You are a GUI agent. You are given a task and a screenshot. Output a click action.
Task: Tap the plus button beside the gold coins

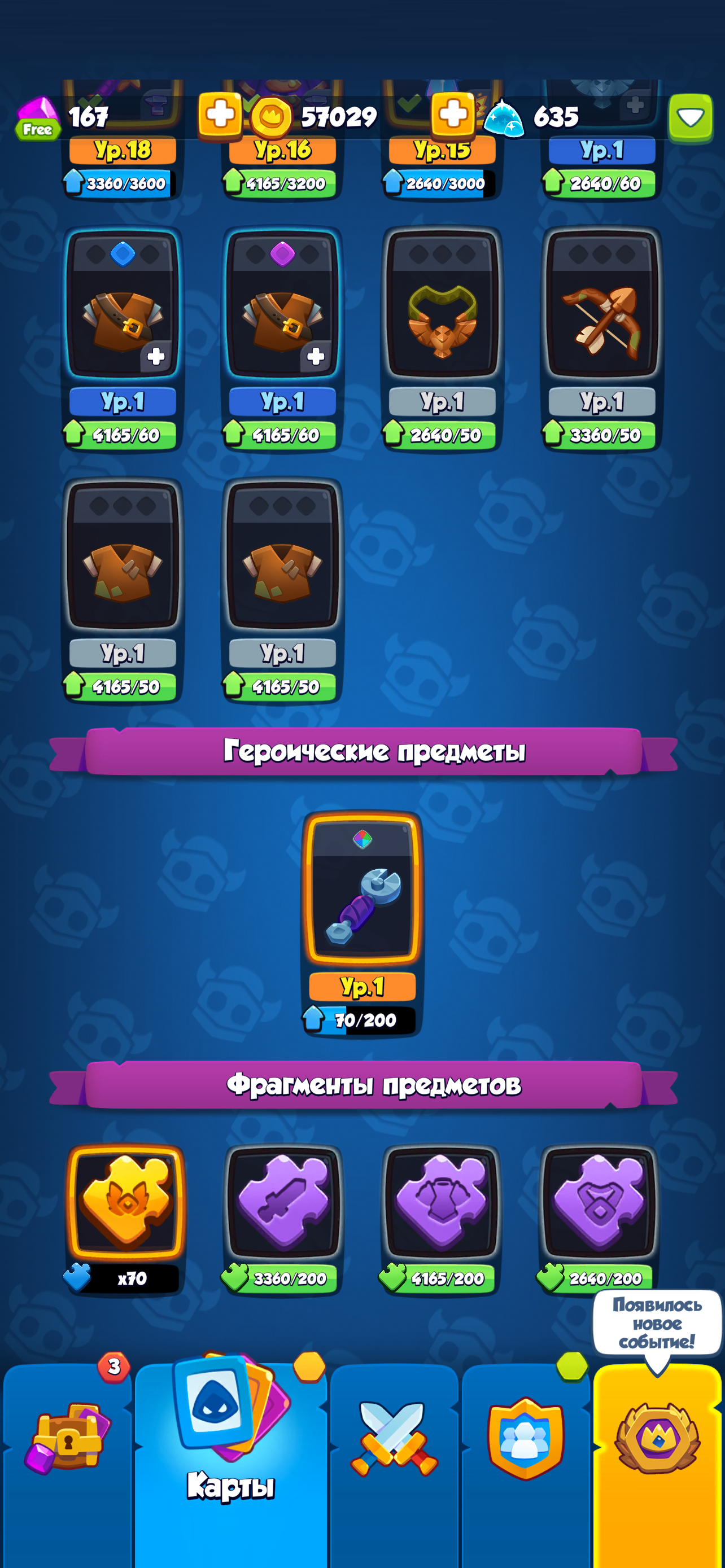pyautogui.click(x=220, y=115)
